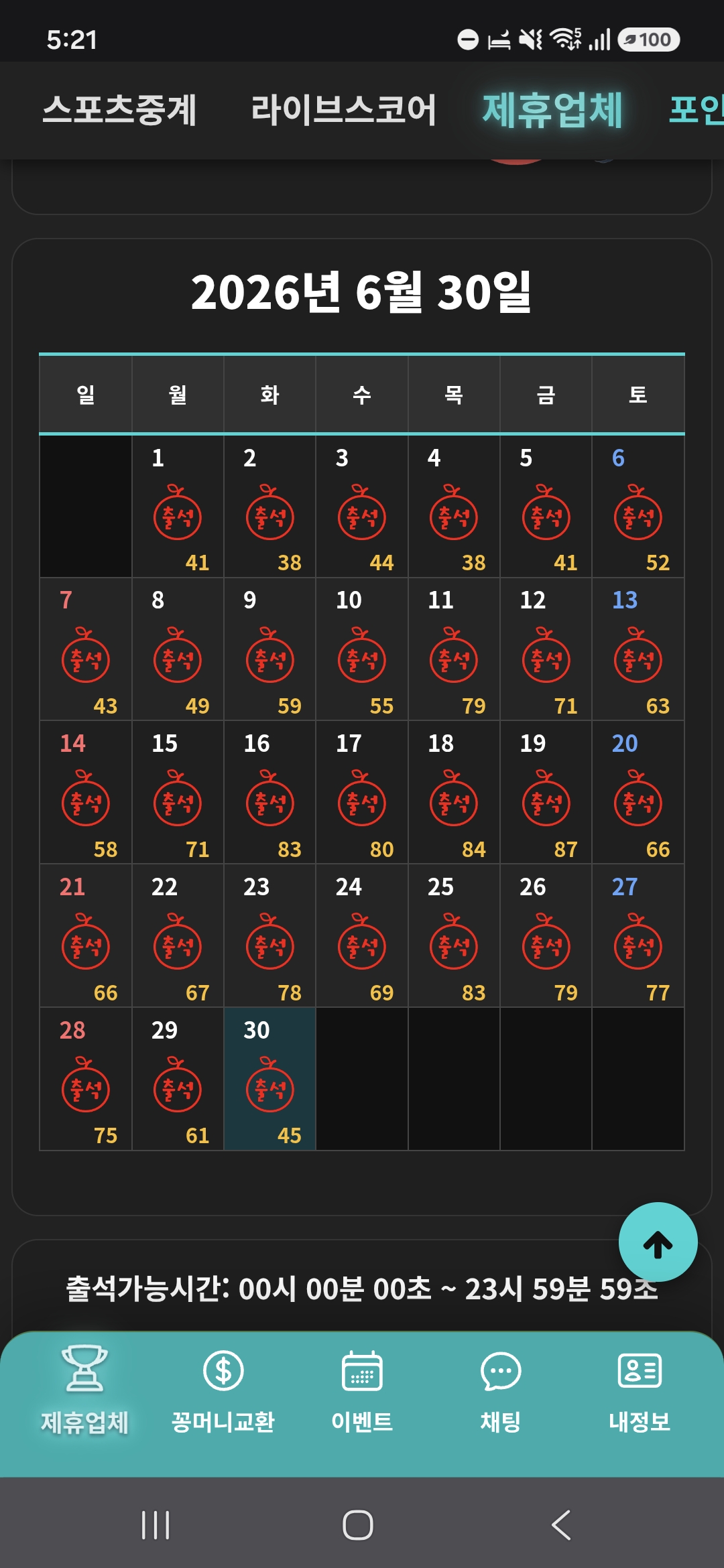Open the 채팅 chat section
This screenshot has height=1568, width=724.
[x=501, y=1388]
